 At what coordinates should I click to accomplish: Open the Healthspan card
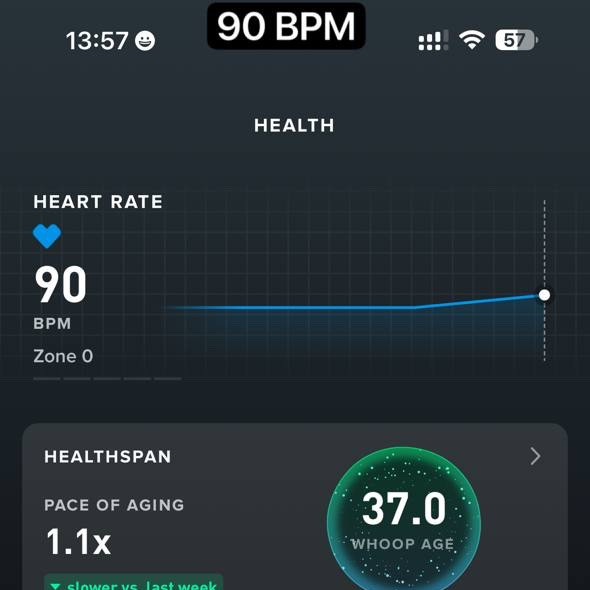point(295,506)
